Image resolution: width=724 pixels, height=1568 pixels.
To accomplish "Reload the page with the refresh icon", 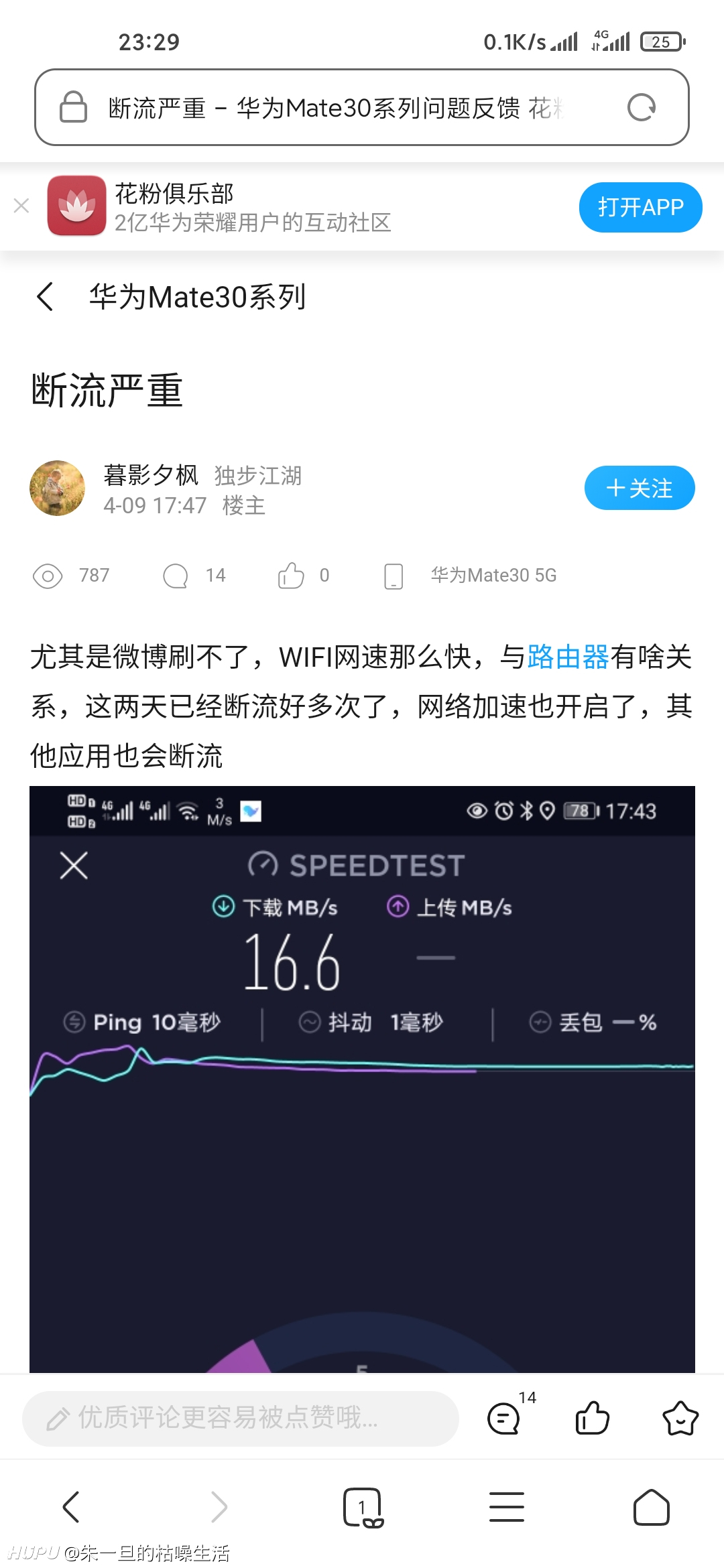I will [642, 107].
